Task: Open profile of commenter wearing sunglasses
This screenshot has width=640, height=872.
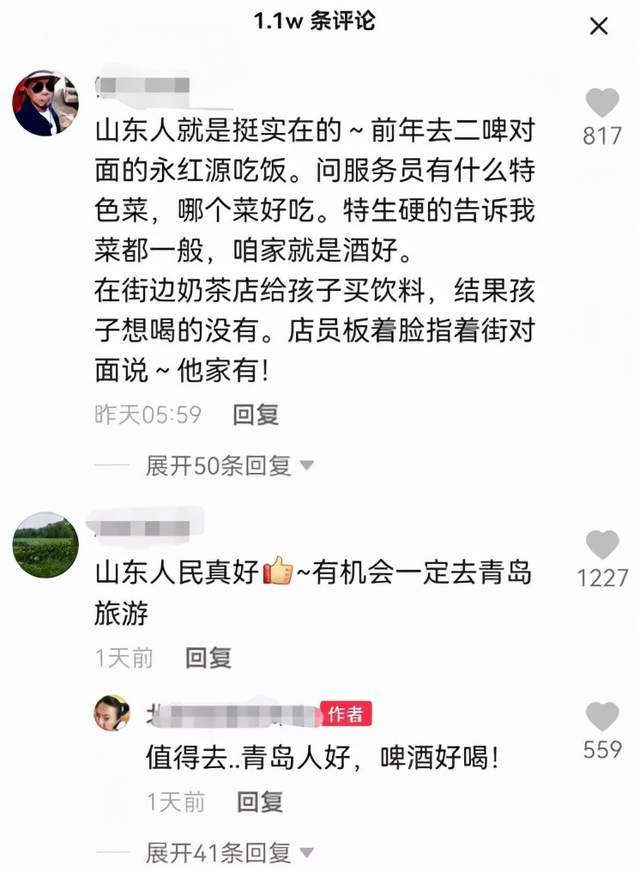Action: 46,103
